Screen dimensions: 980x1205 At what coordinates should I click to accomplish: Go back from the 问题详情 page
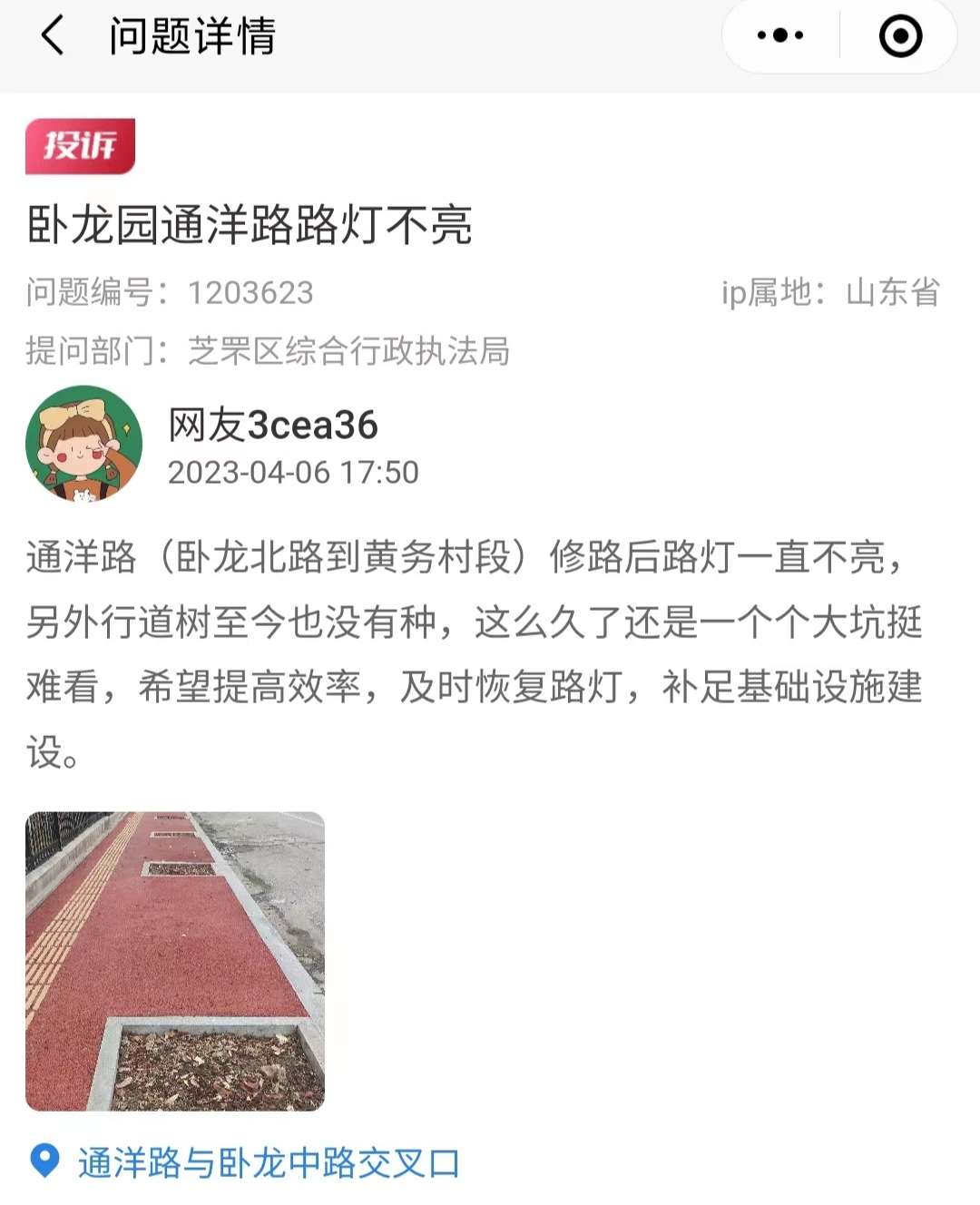pos(53,36)
